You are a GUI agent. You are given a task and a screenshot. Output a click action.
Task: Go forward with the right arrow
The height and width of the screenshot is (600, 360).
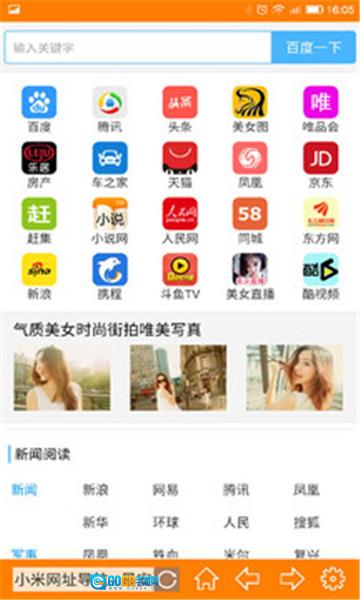tap(292, 579)
